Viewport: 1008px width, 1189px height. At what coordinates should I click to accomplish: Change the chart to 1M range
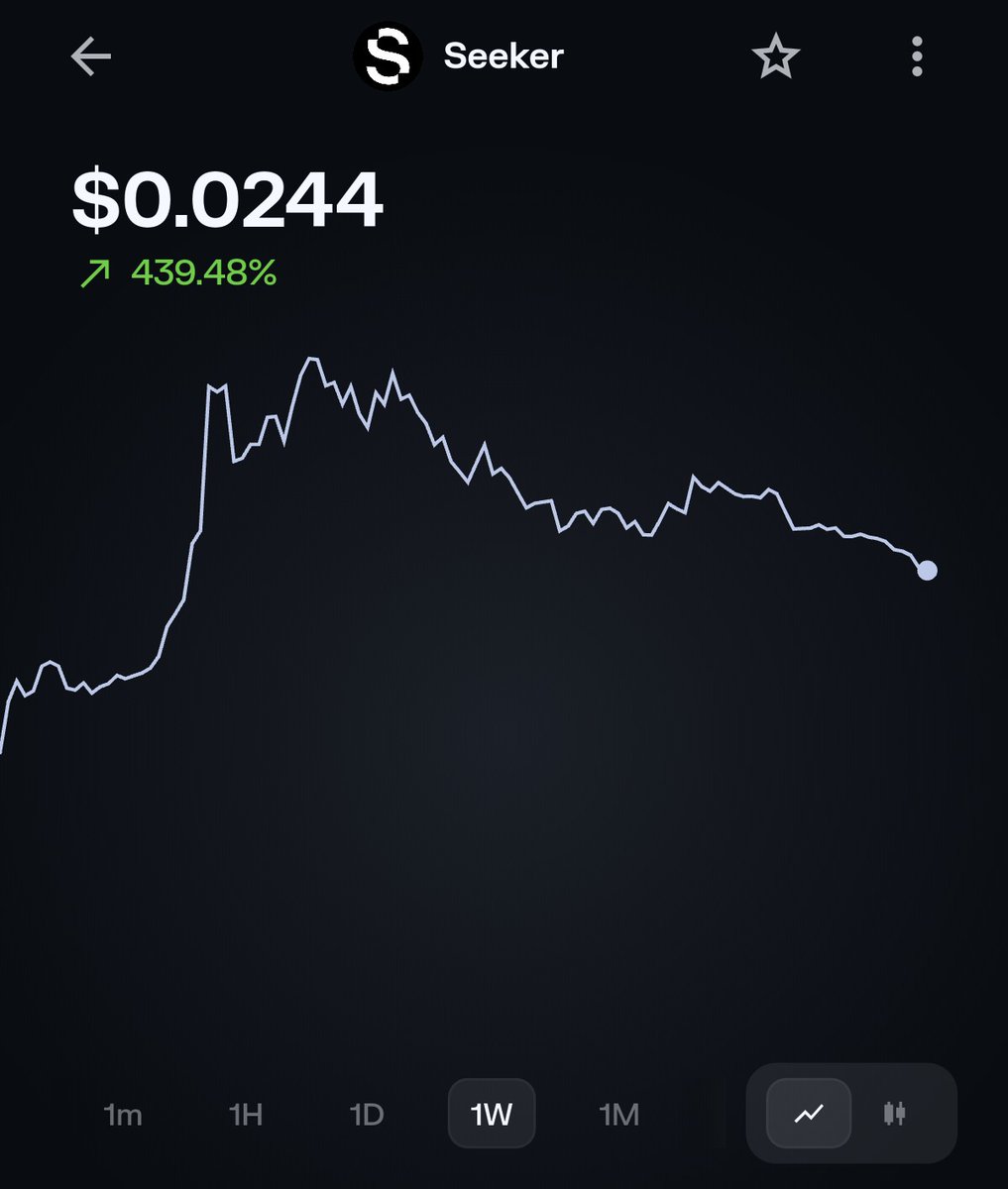(619, 1115)
